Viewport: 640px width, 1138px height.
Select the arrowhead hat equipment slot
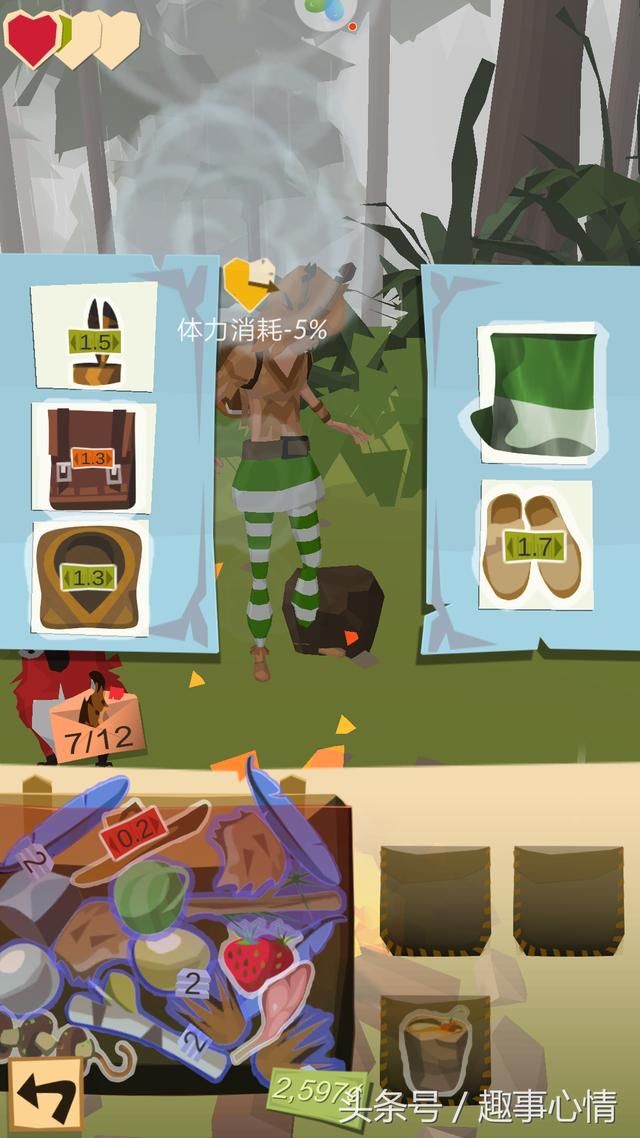click(x=95, y=336)
